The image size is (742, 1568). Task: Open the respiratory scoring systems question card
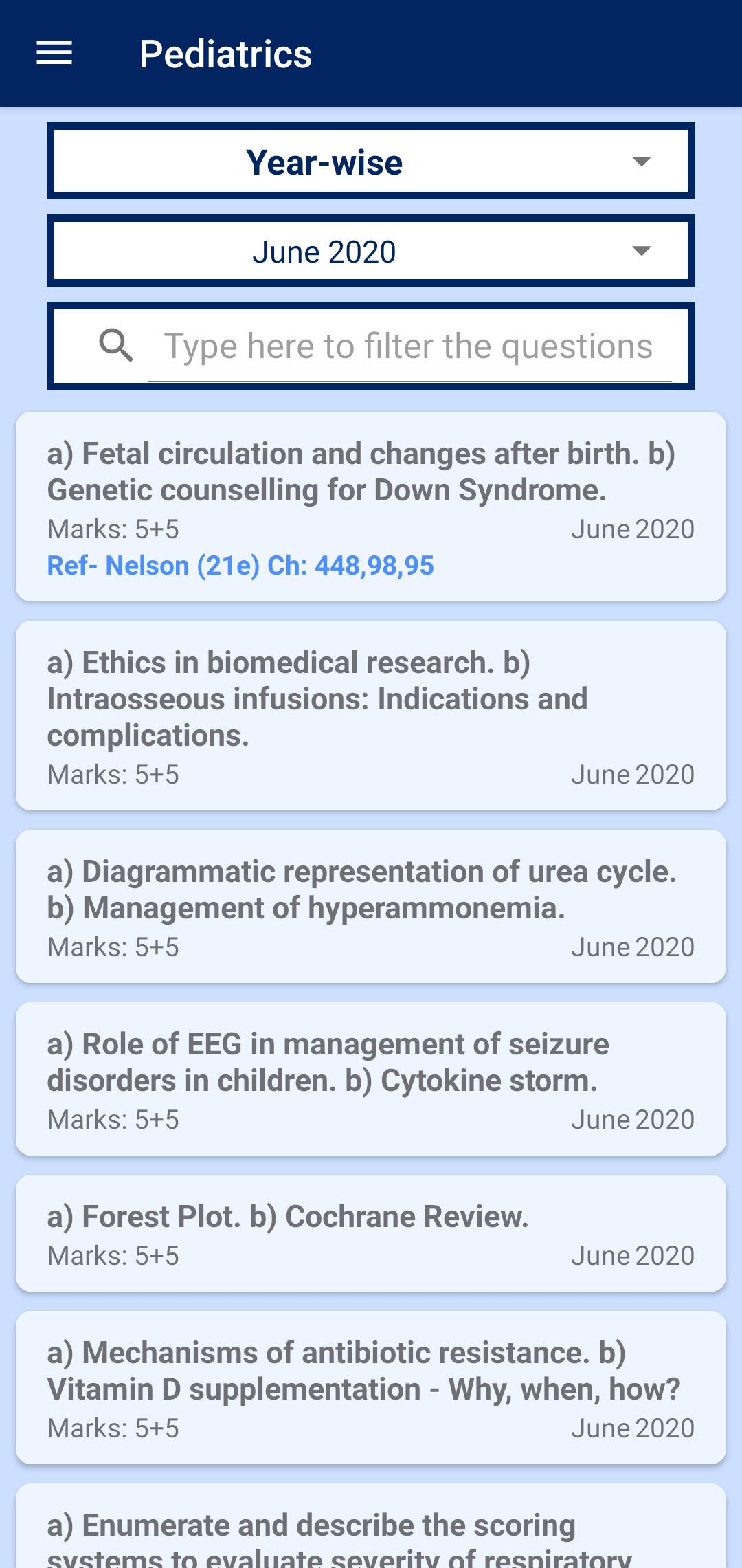click(x=371, y=1526)
